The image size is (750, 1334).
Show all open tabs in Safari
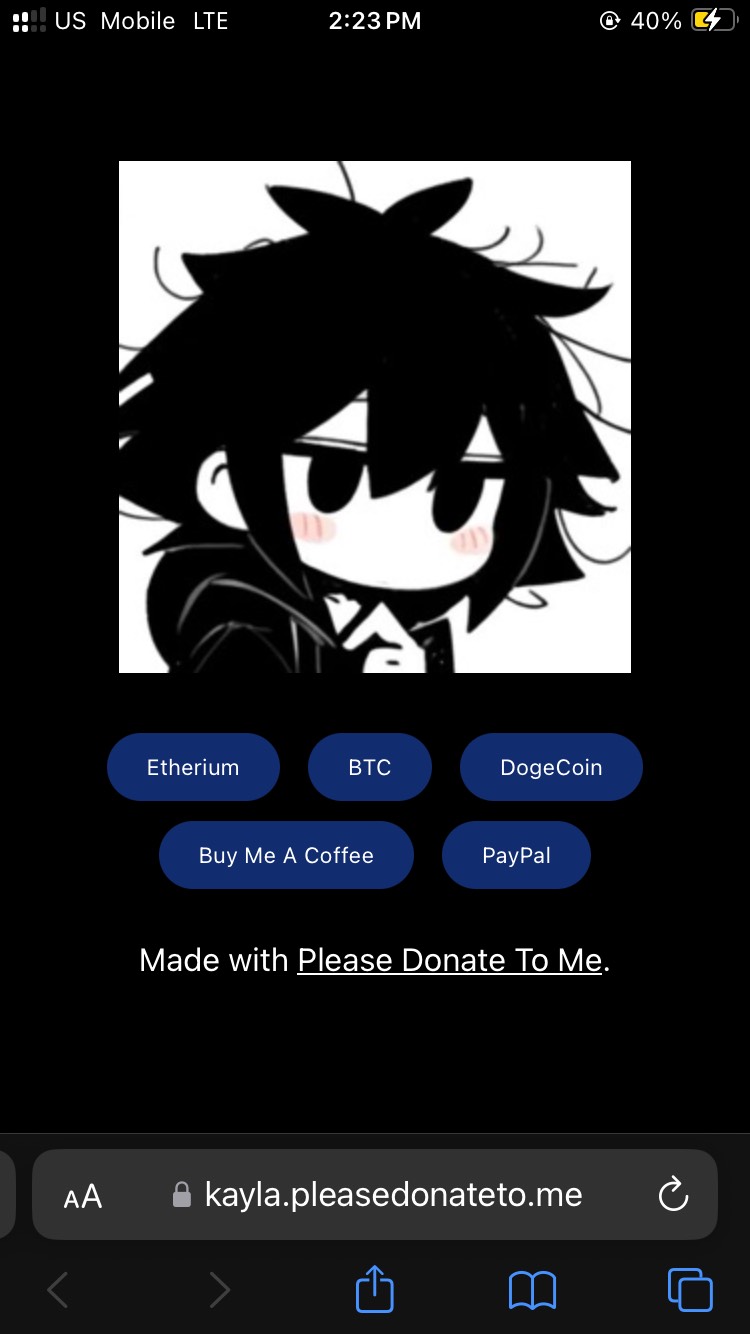click(690, 1289)
